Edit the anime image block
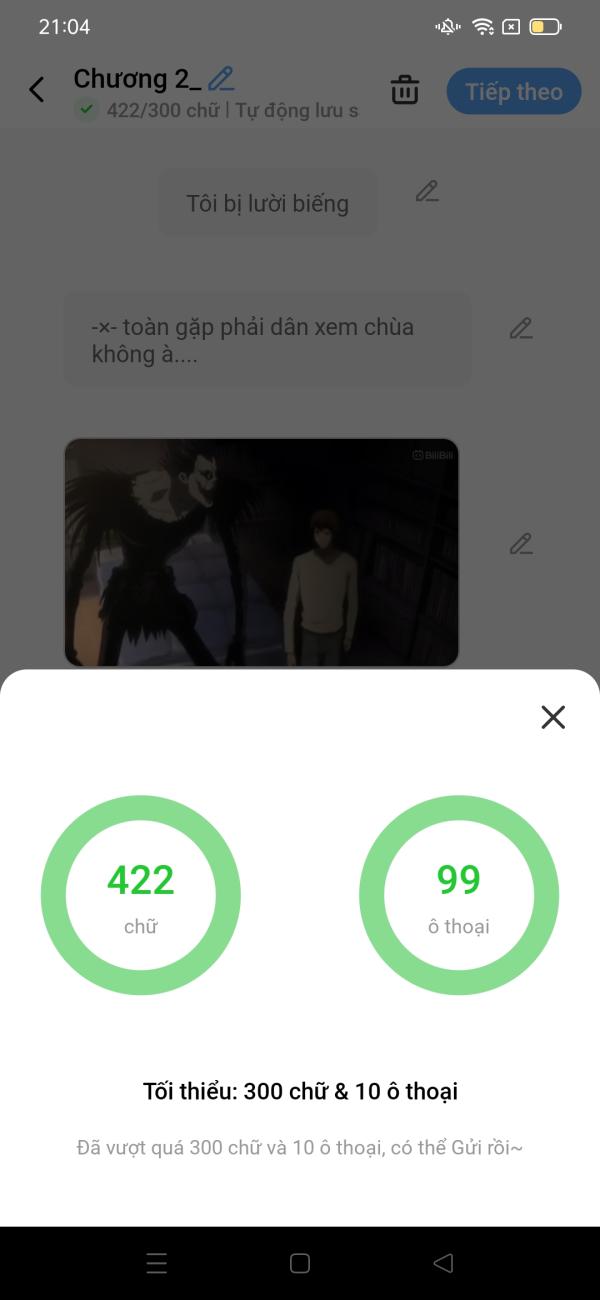 [x=520, y=544]
